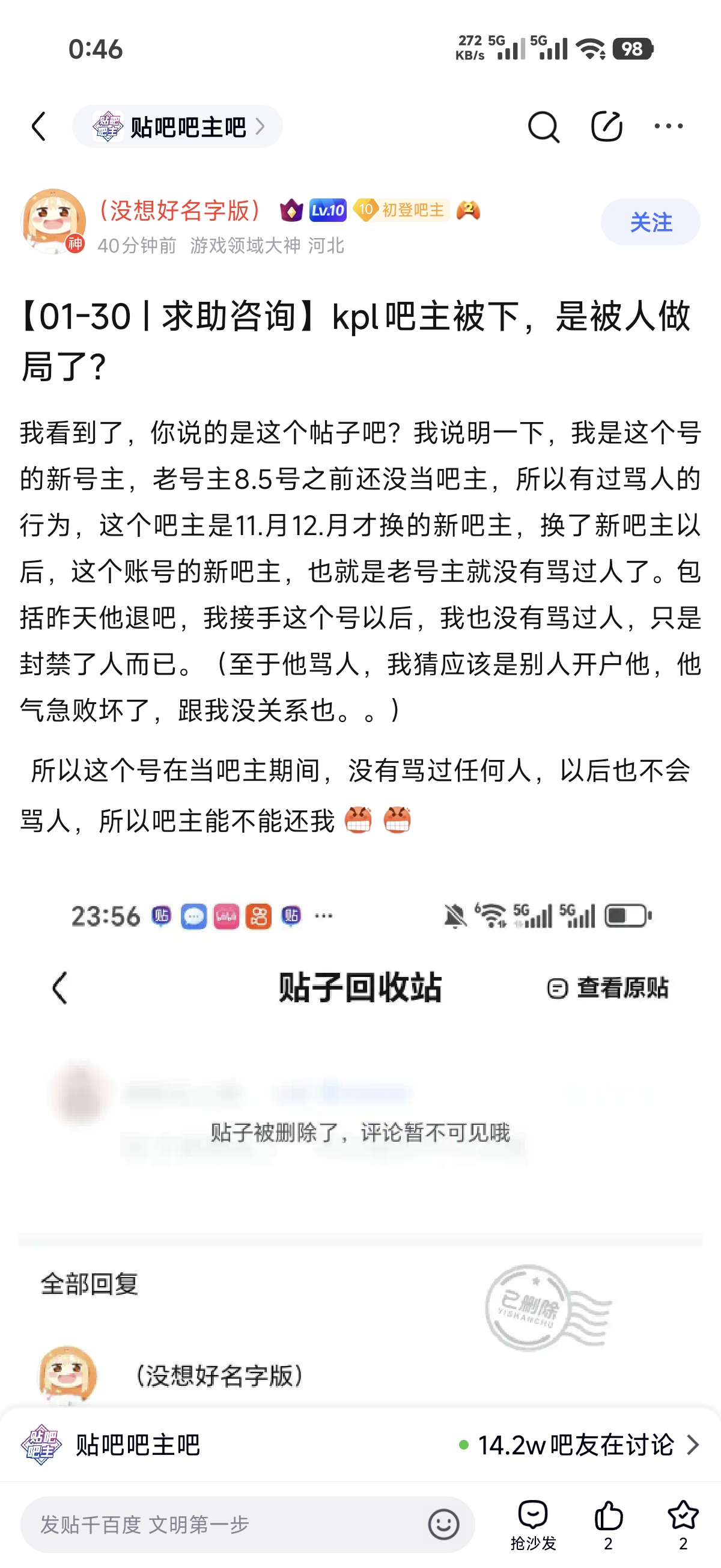721x1568 pixels.
Task: Tap 抢沙发 comment icon
Action: point(534,1524)
